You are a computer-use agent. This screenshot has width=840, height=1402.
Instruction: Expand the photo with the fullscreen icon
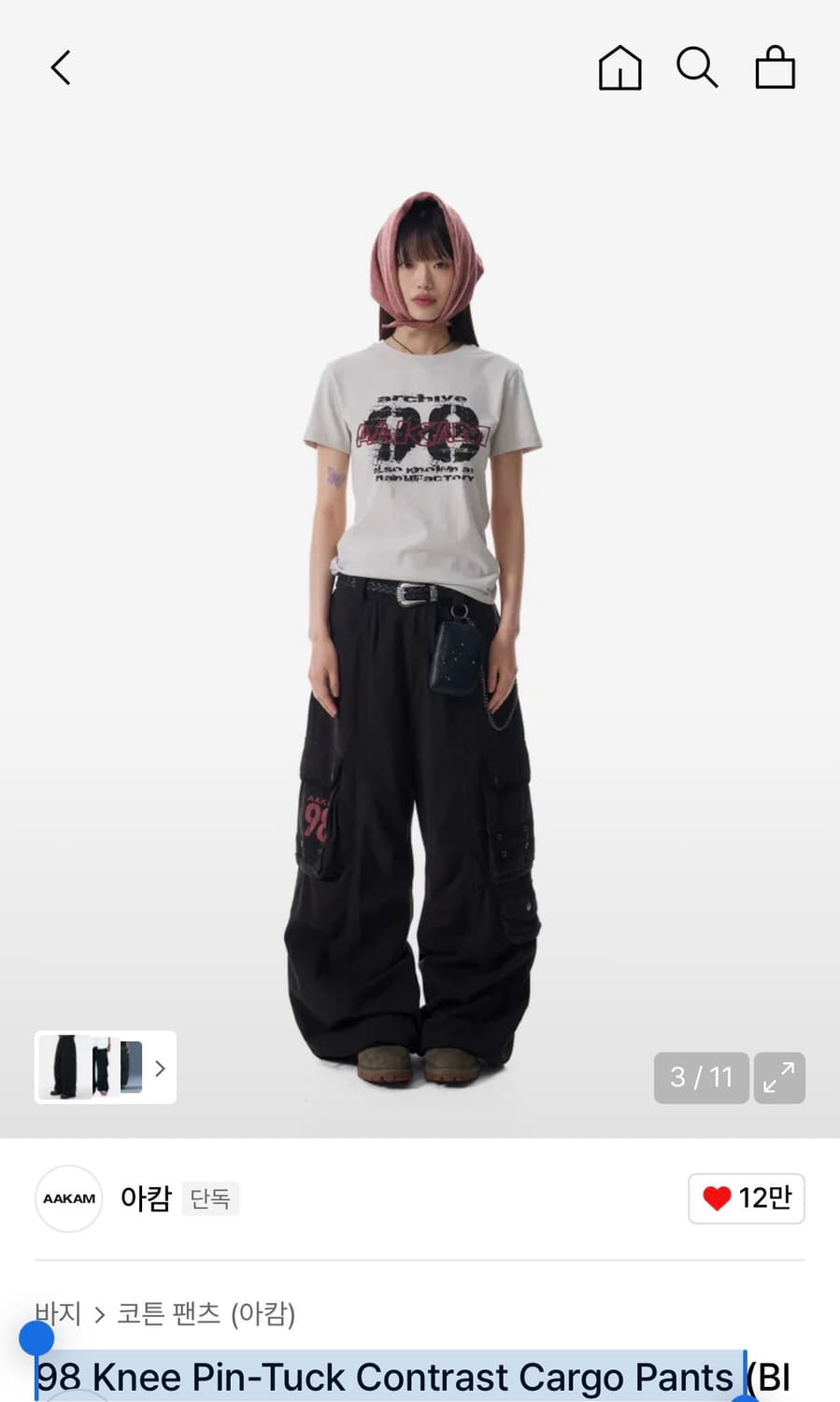[x=779, y=1078]
